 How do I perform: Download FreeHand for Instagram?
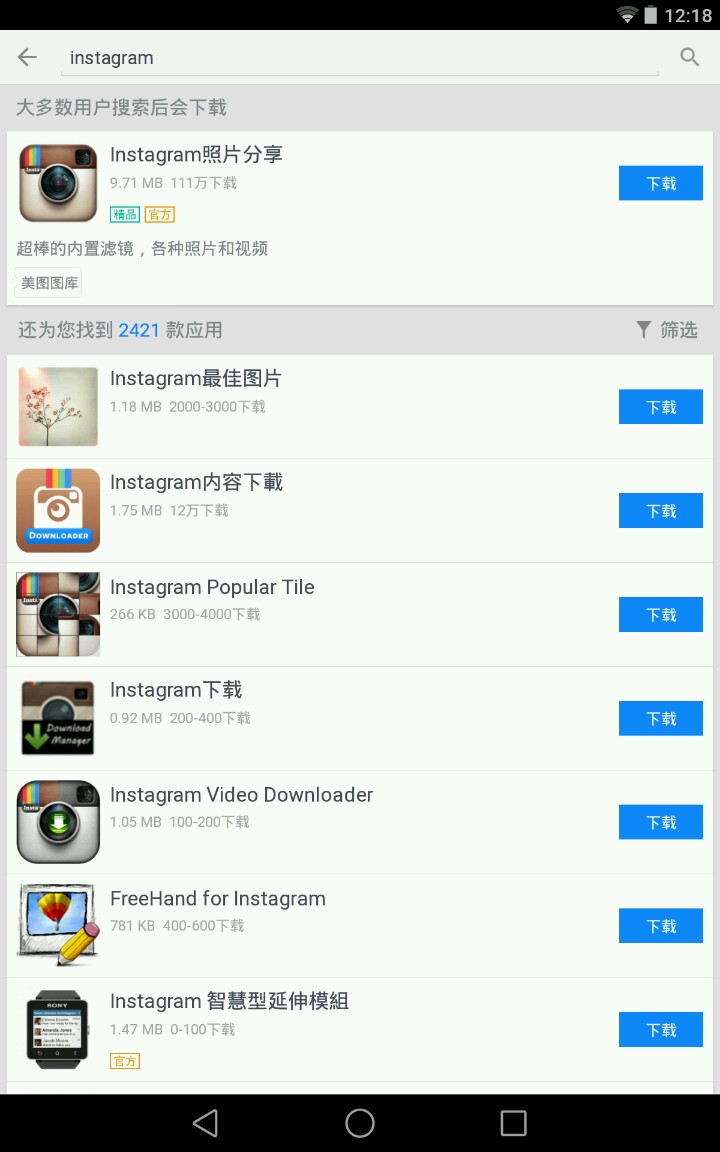660,926
